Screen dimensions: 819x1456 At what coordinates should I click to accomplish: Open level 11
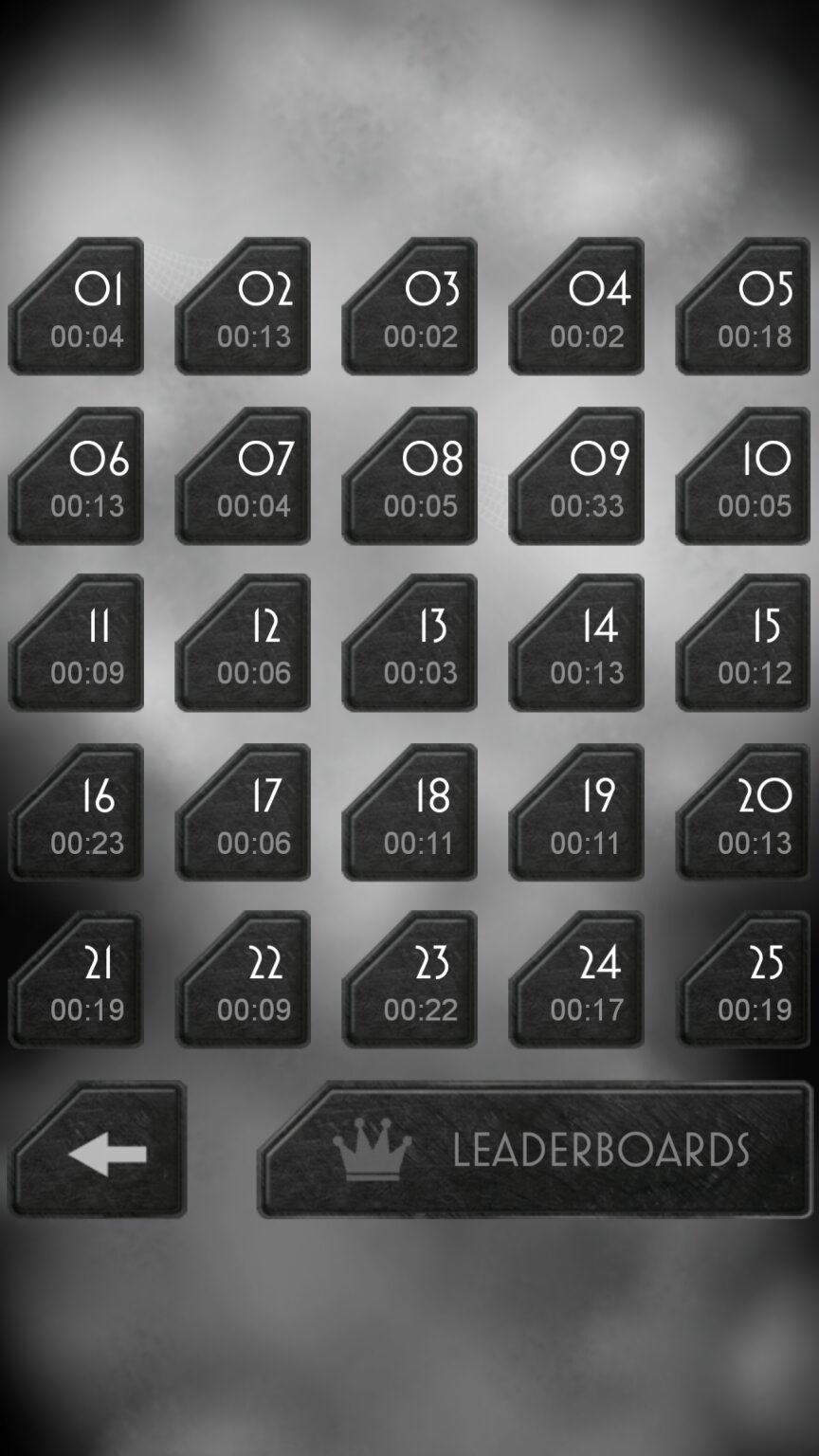coord(78,644)
